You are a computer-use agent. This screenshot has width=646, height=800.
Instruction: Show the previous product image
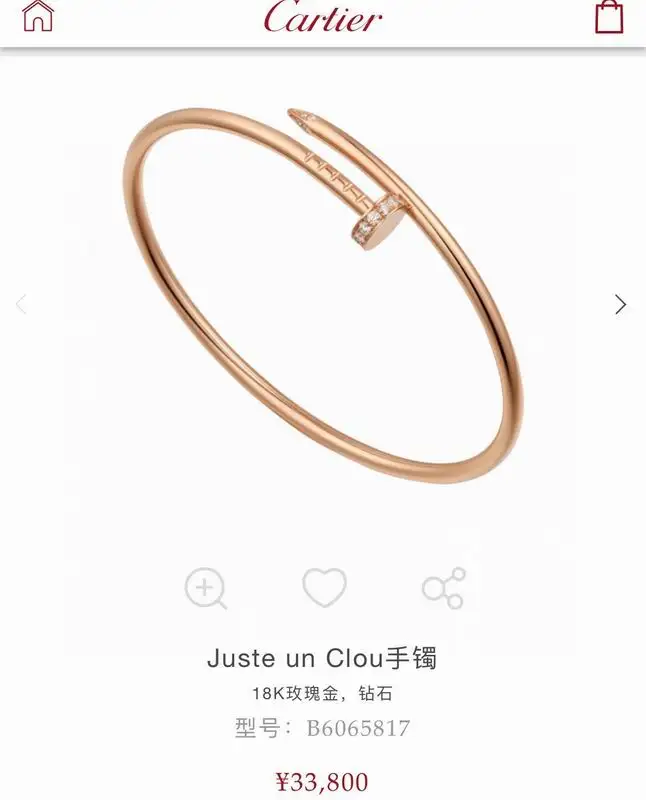click(x=21, y=304)
